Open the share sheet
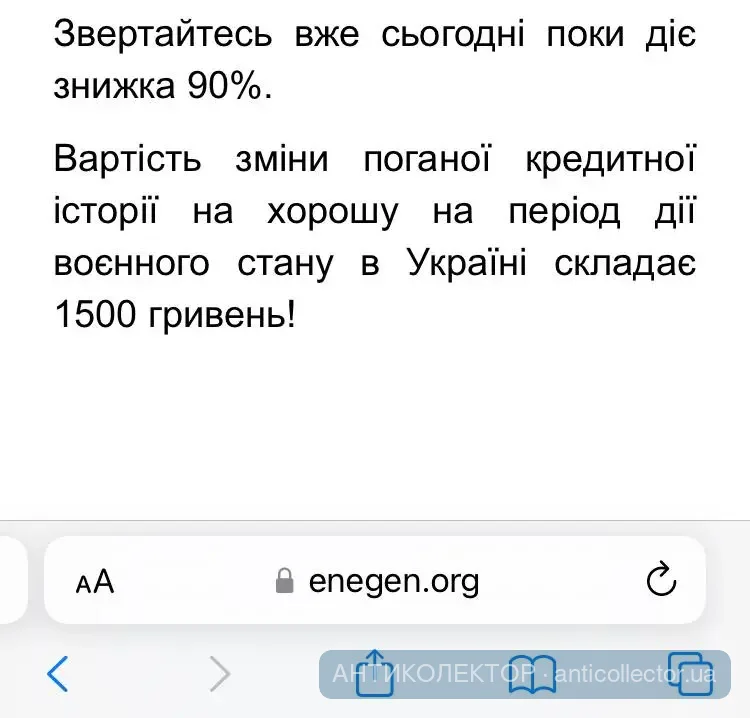750x718 pixels. (x=375, y=672)
